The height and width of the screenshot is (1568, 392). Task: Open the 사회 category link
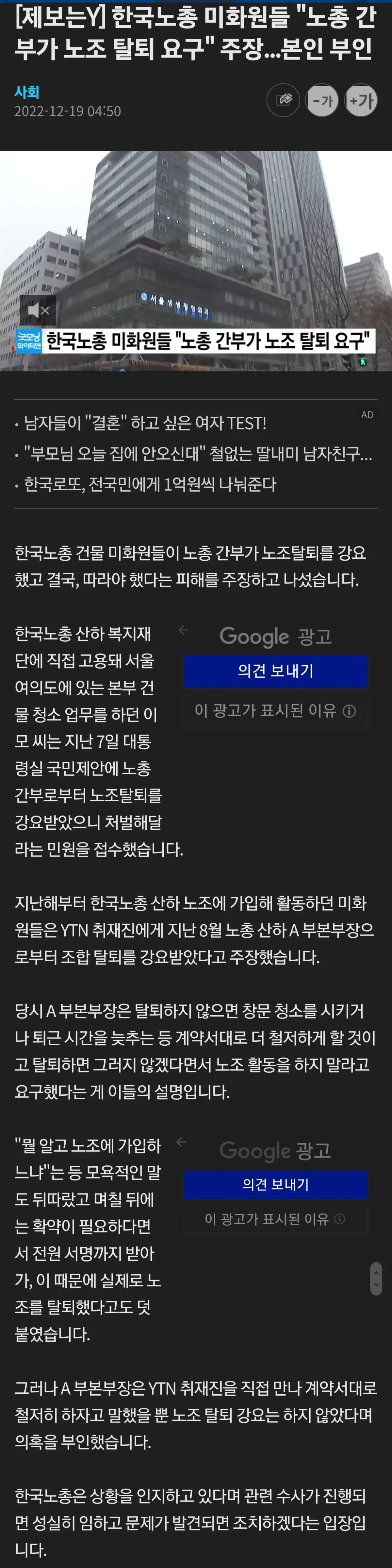click(27, 92)
